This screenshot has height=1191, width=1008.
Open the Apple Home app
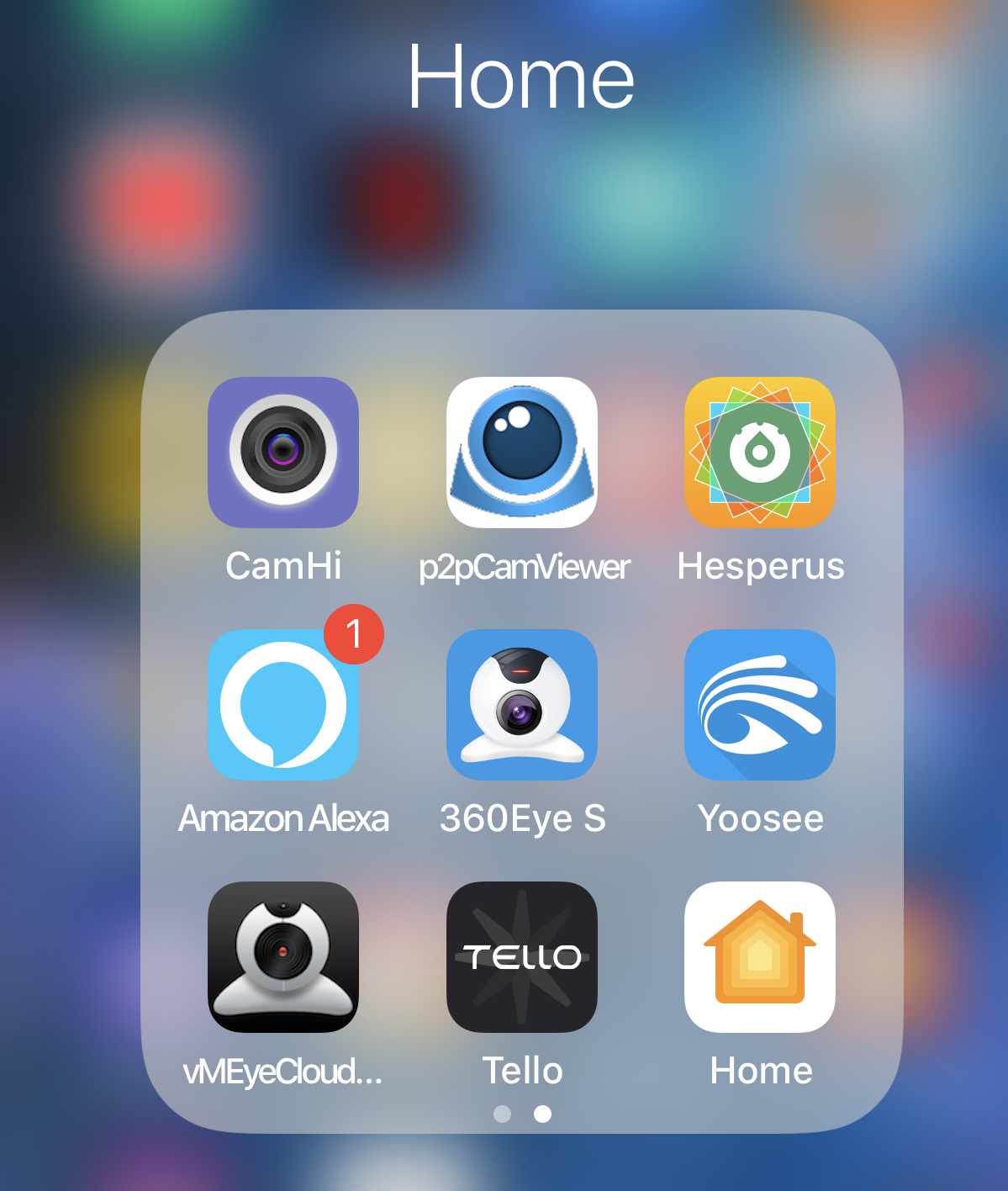(760, 957)
